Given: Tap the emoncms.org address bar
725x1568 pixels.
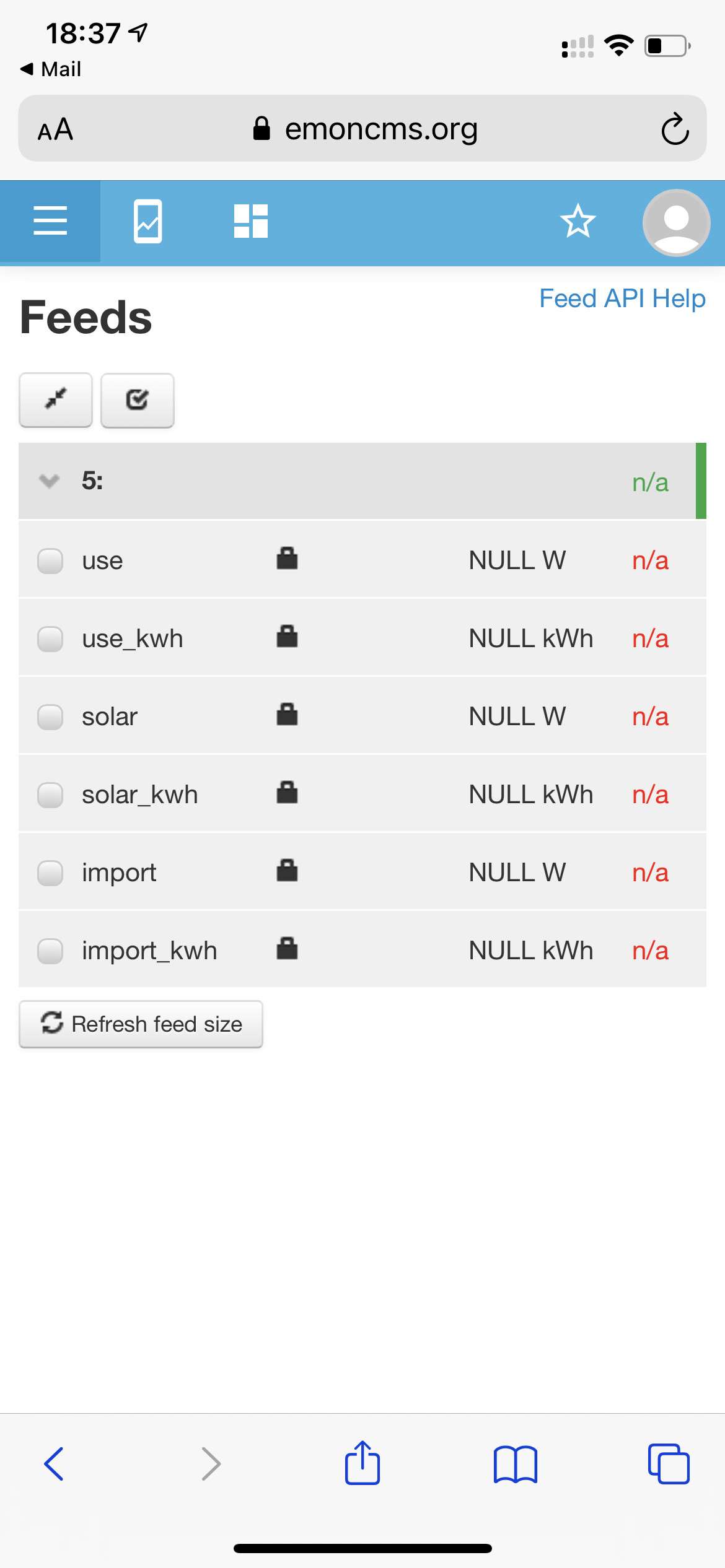Looking at the screenshot, I should (x=362, y=128).
